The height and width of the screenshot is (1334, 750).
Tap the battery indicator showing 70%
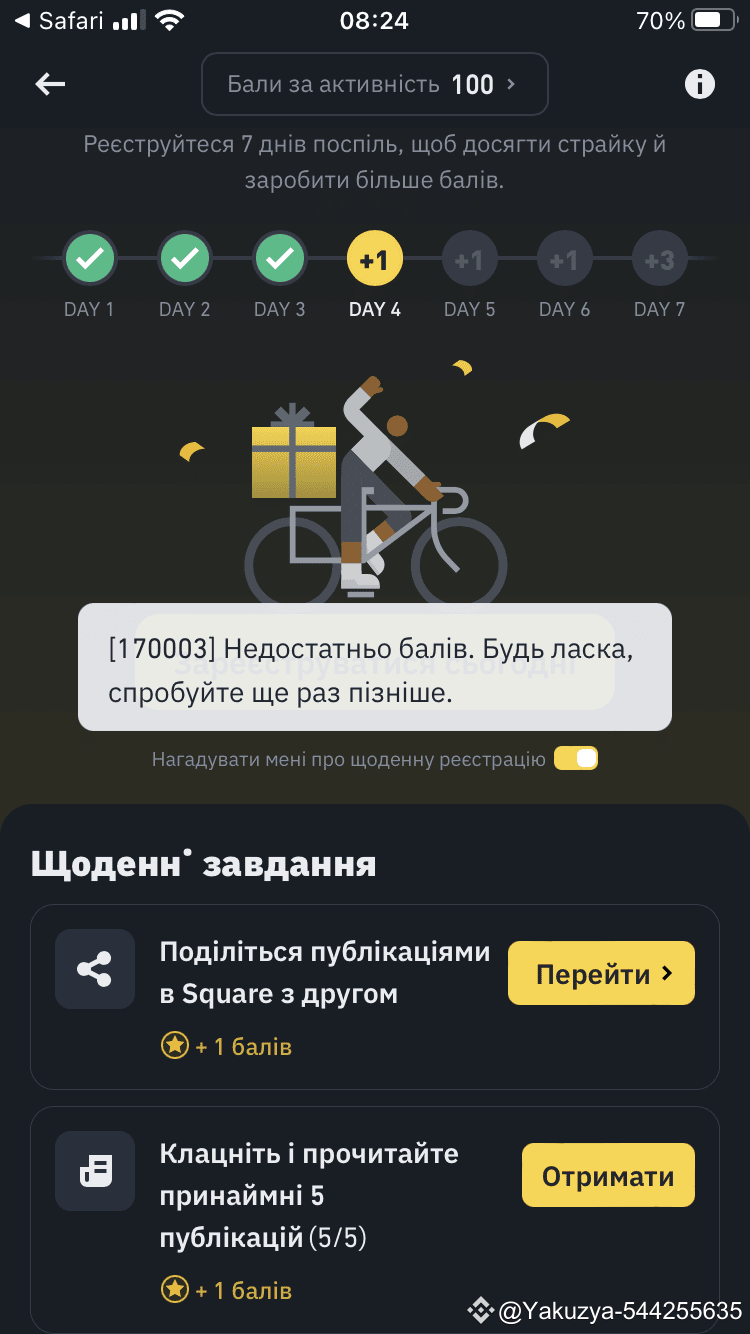click(710, 19)
